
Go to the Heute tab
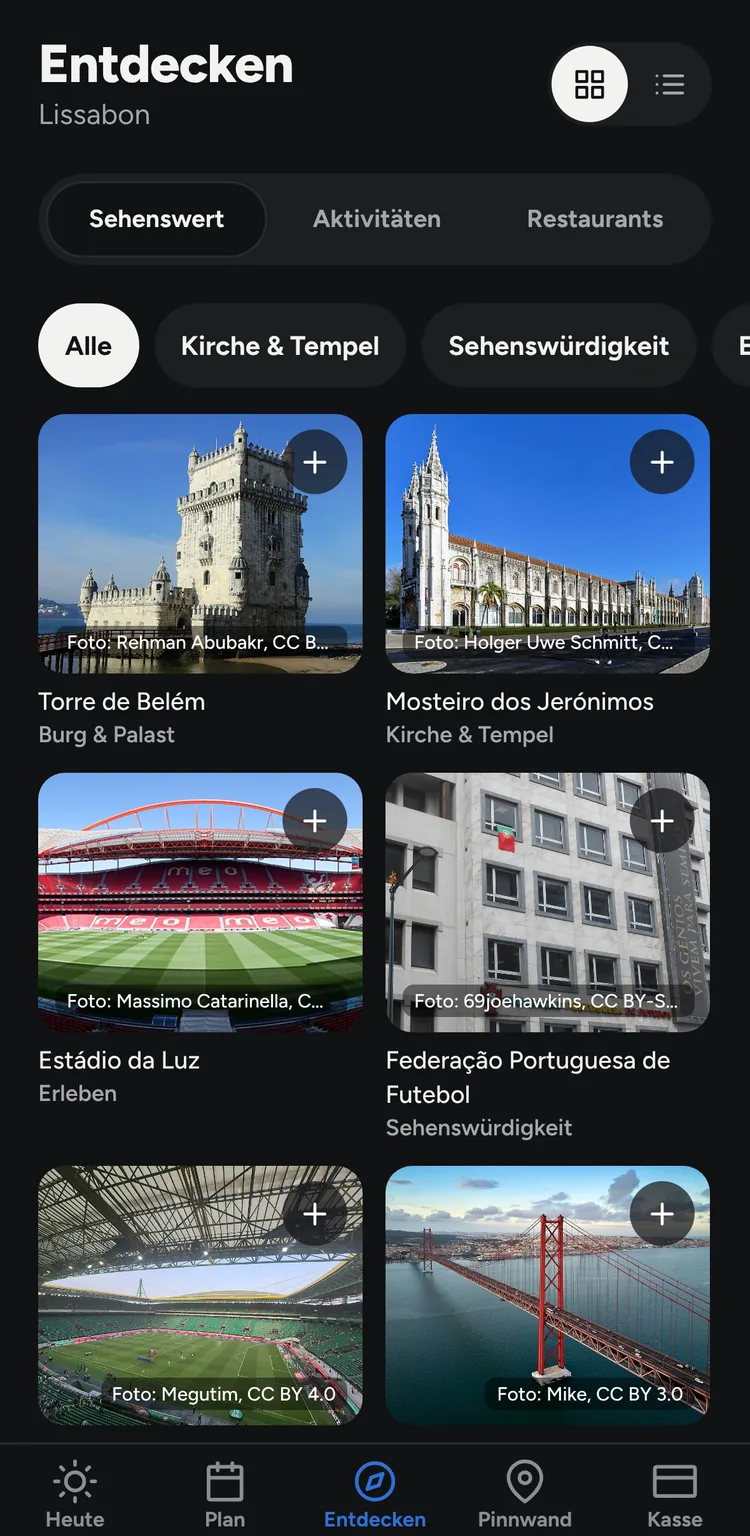pyautogui.click(x=75, y=1494)
